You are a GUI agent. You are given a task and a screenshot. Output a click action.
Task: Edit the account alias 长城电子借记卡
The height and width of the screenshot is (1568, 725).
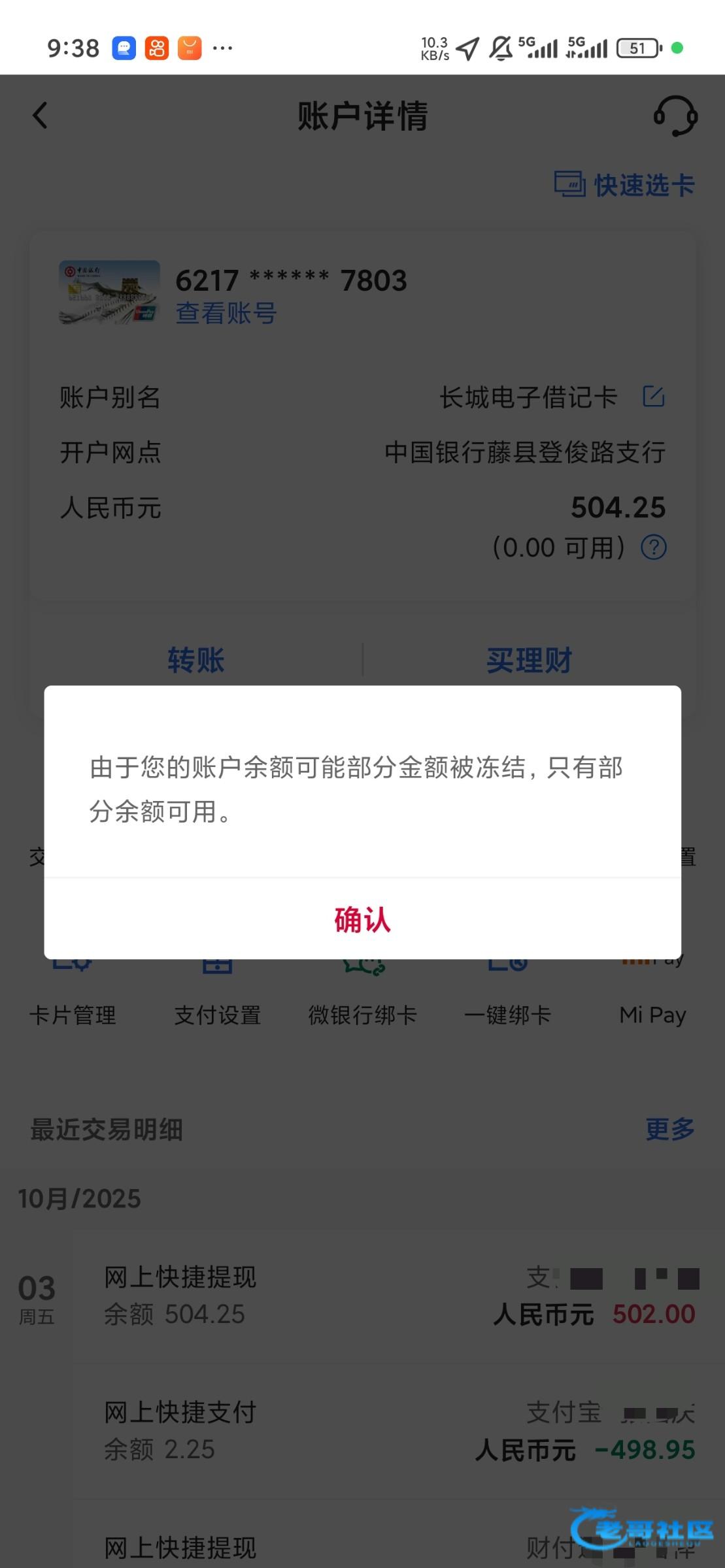[654, 397]
